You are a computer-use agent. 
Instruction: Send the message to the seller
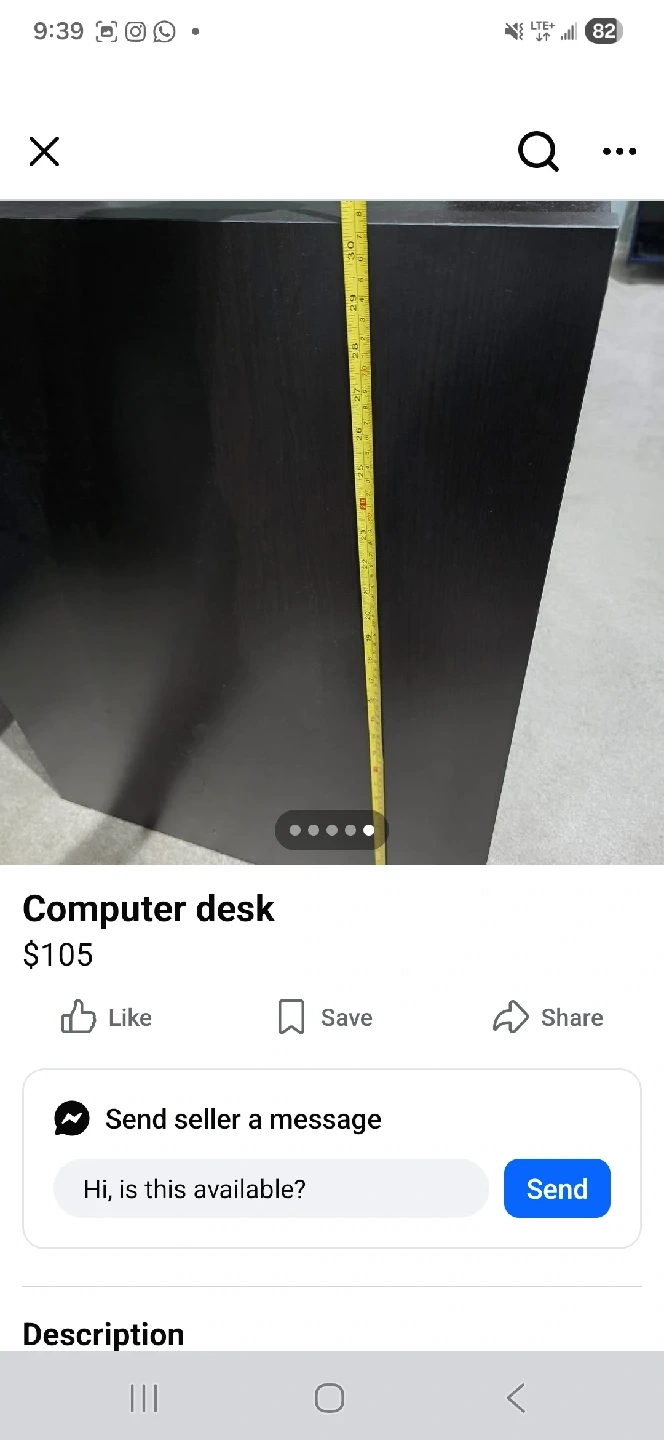557,1189
